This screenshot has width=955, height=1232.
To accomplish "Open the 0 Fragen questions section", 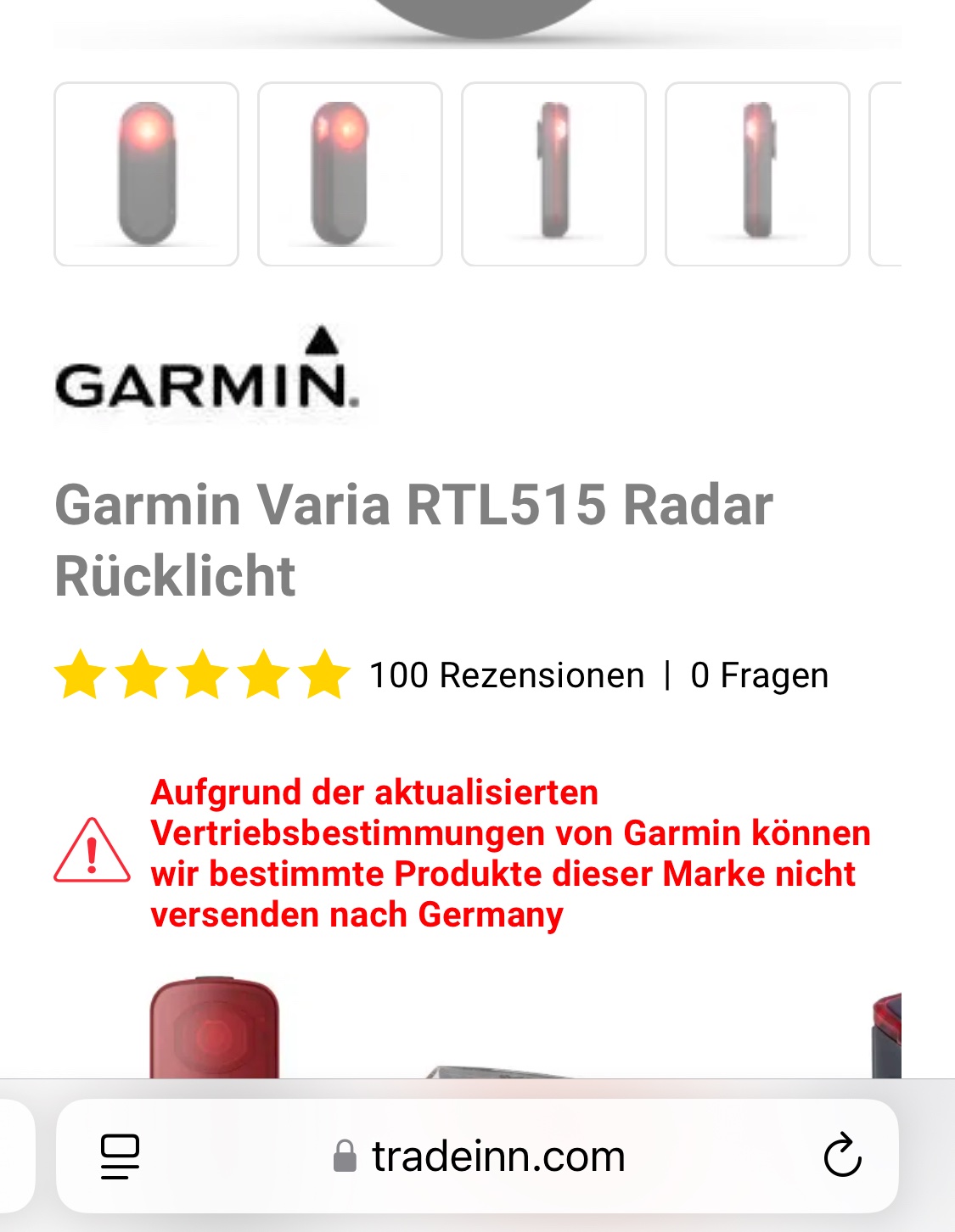I will (x=759, y=675).
